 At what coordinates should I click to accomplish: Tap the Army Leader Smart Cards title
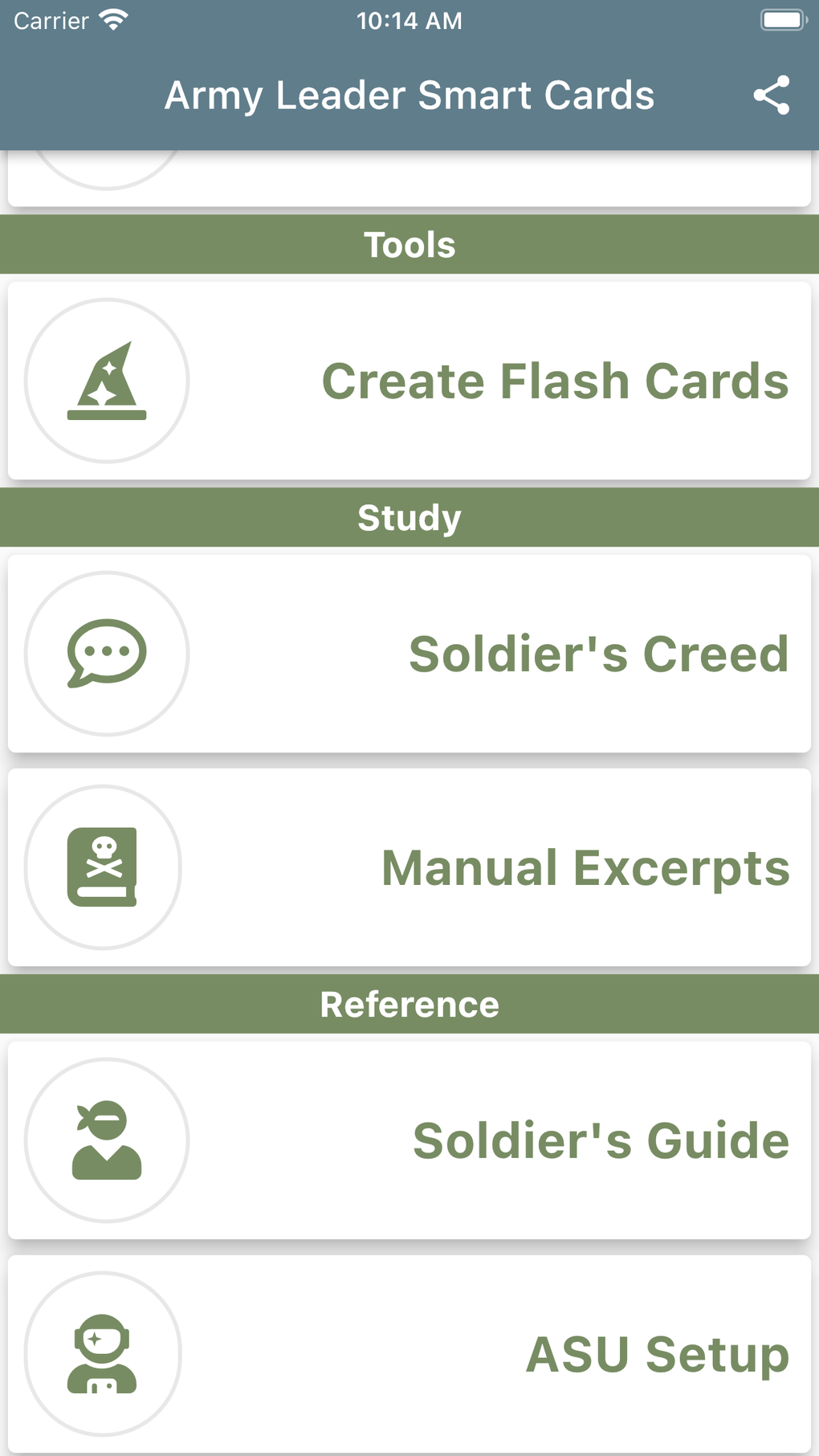(409, 96)
